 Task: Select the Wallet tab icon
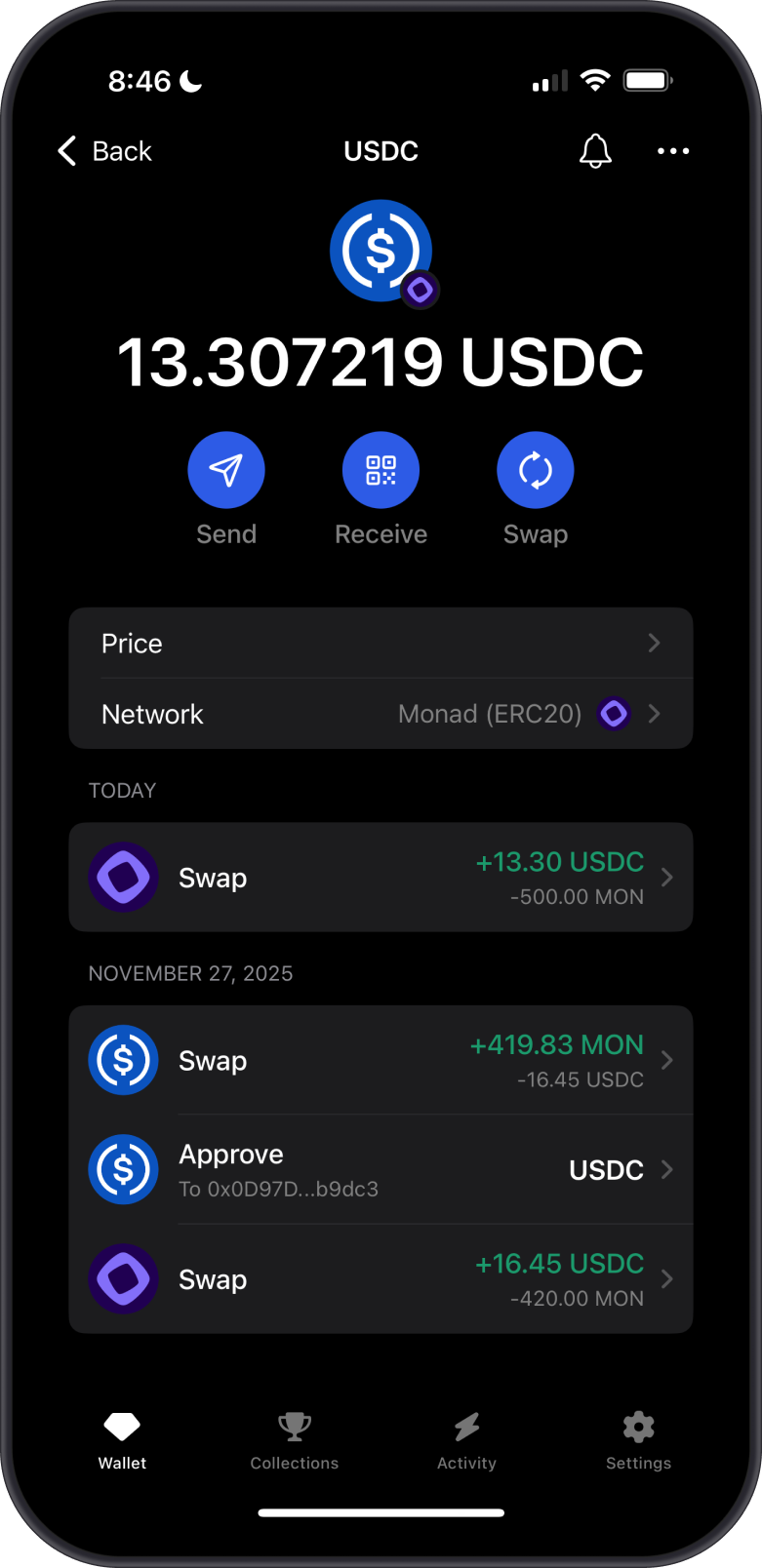pyautogui.click(x=122, y=1431)
